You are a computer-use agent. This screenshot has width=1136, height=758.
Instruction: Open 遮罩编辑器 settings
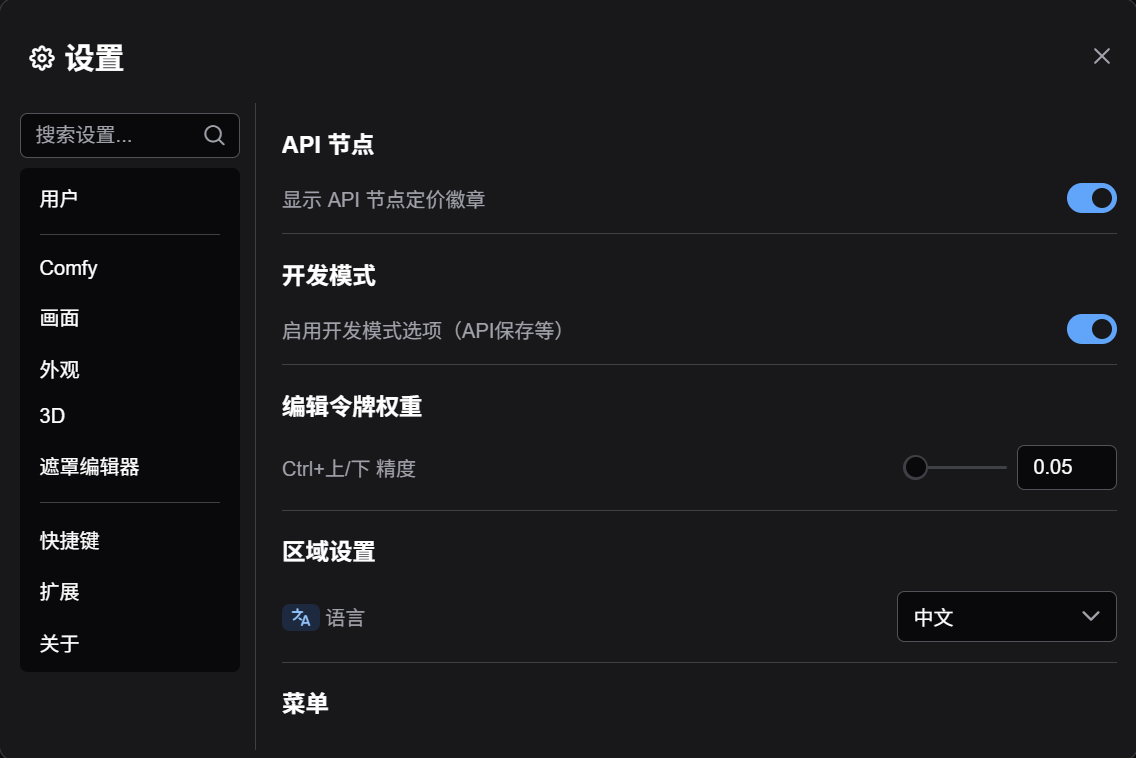(89, 467)
